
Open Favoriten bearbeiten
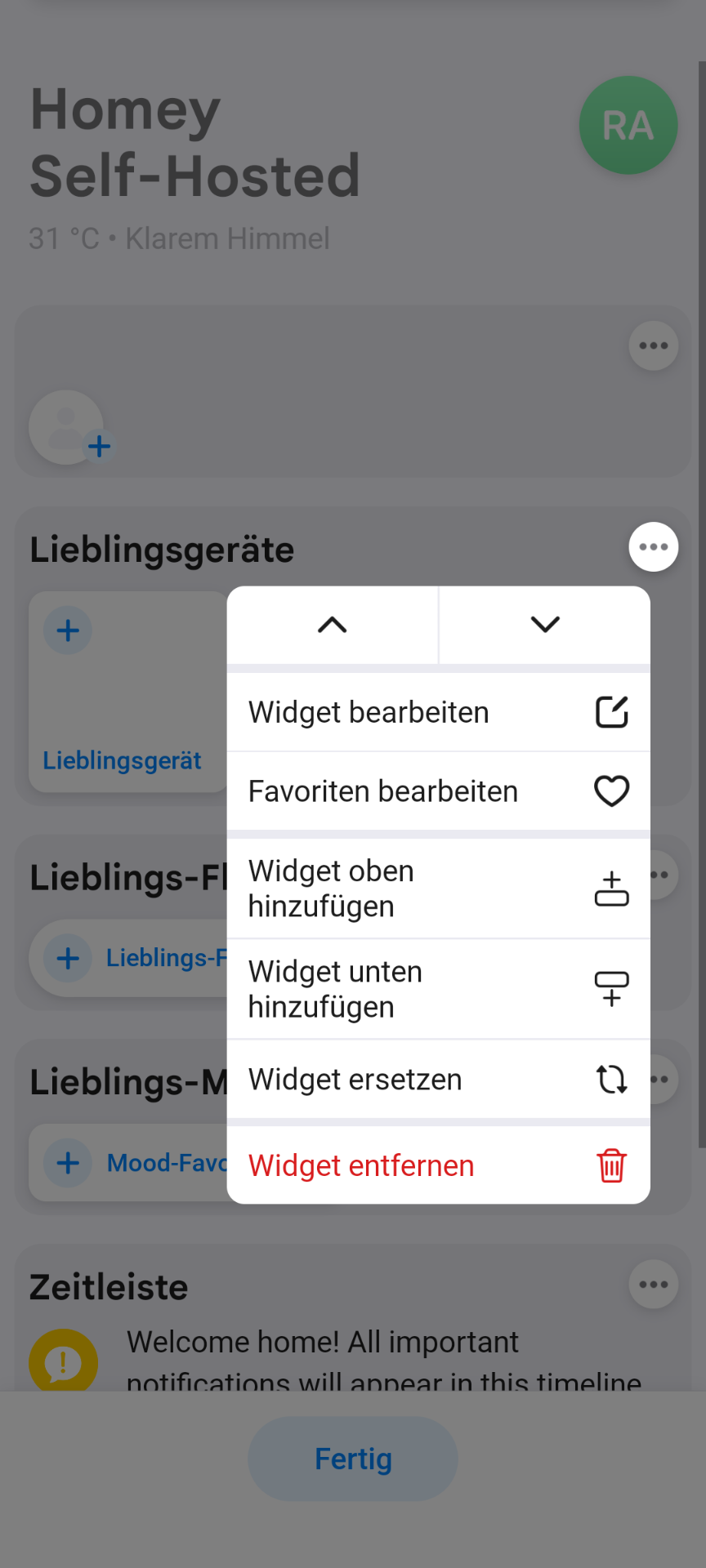438,791
